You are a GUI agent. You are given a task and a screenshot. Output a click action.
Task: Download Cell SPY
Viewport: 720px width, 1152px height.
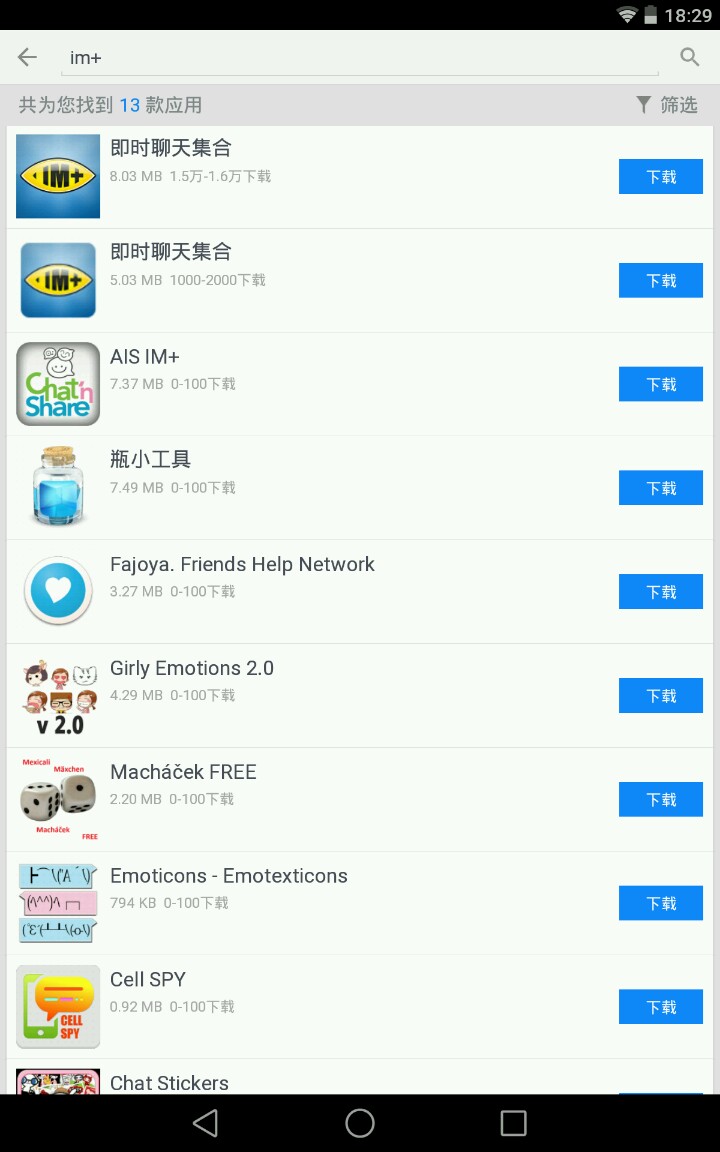[x=660, y=1008]
